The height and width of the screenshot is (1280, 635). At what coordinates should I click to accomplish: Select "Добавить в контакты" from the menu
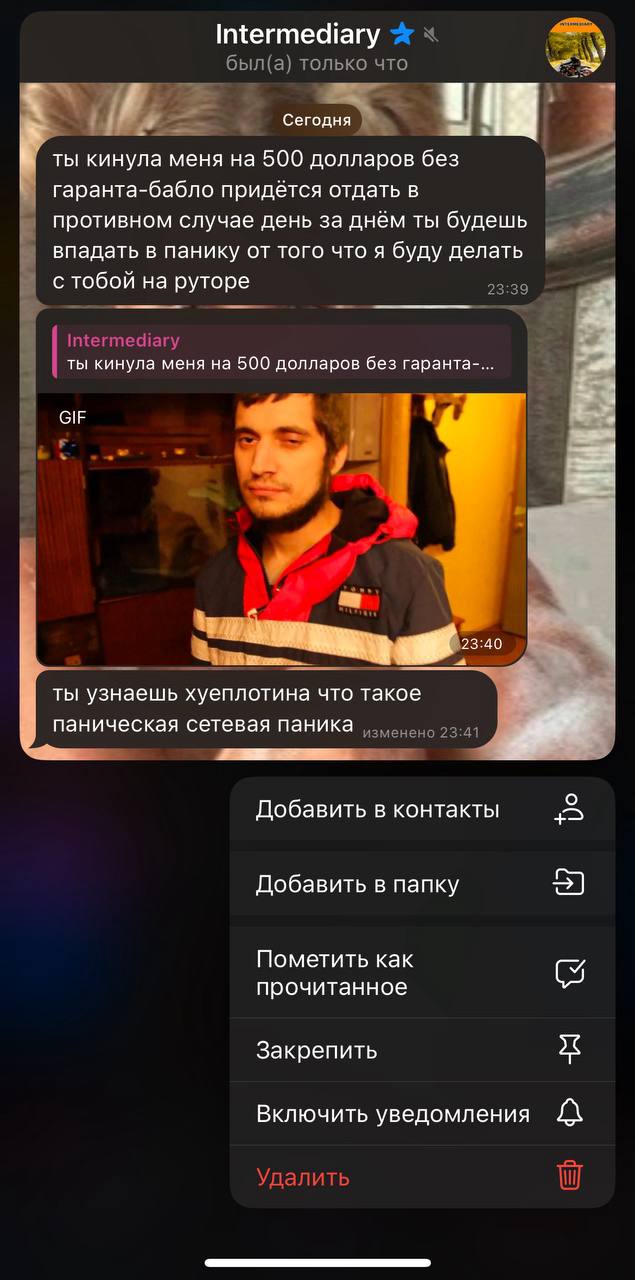(421, 810)
